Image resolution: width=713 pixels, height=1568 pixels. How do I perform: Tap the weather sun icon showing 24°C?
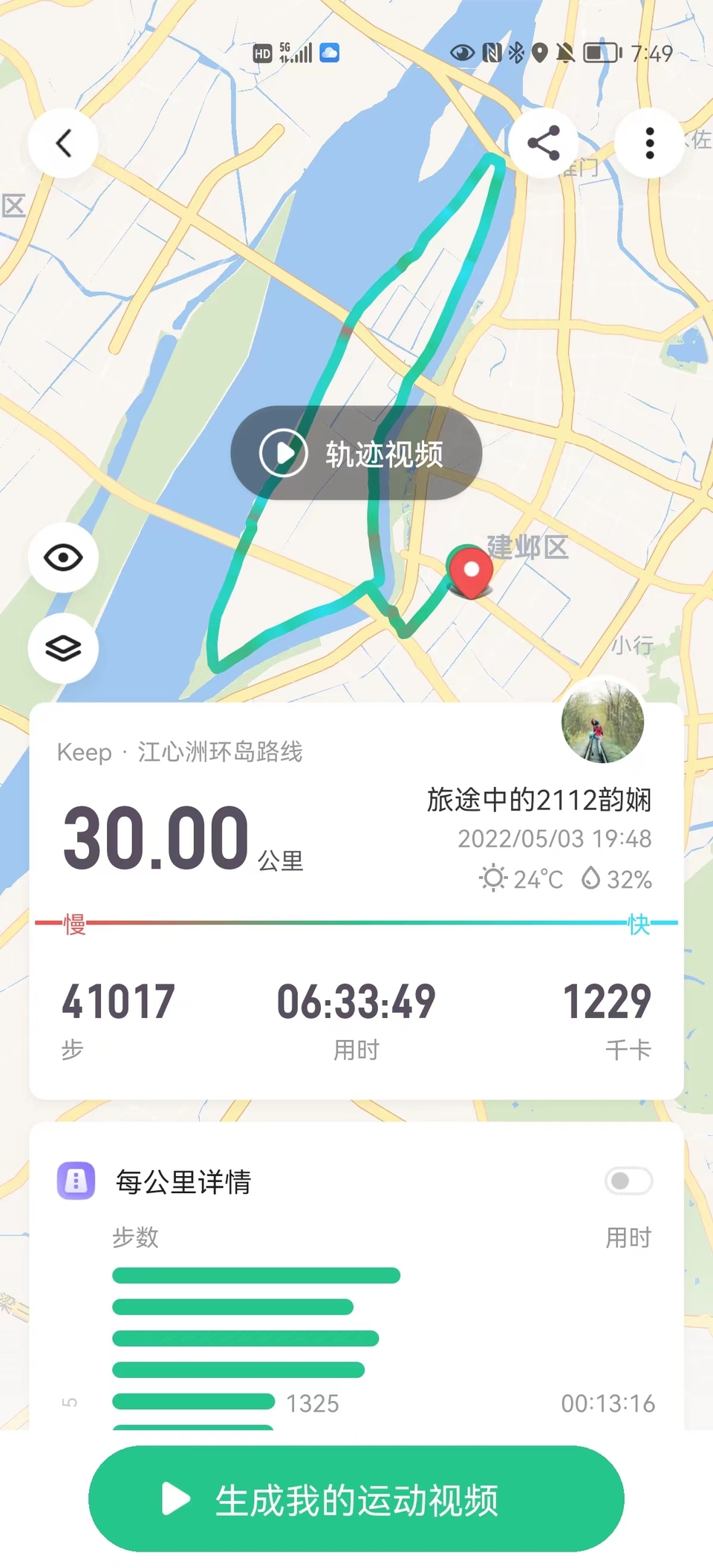492,879
